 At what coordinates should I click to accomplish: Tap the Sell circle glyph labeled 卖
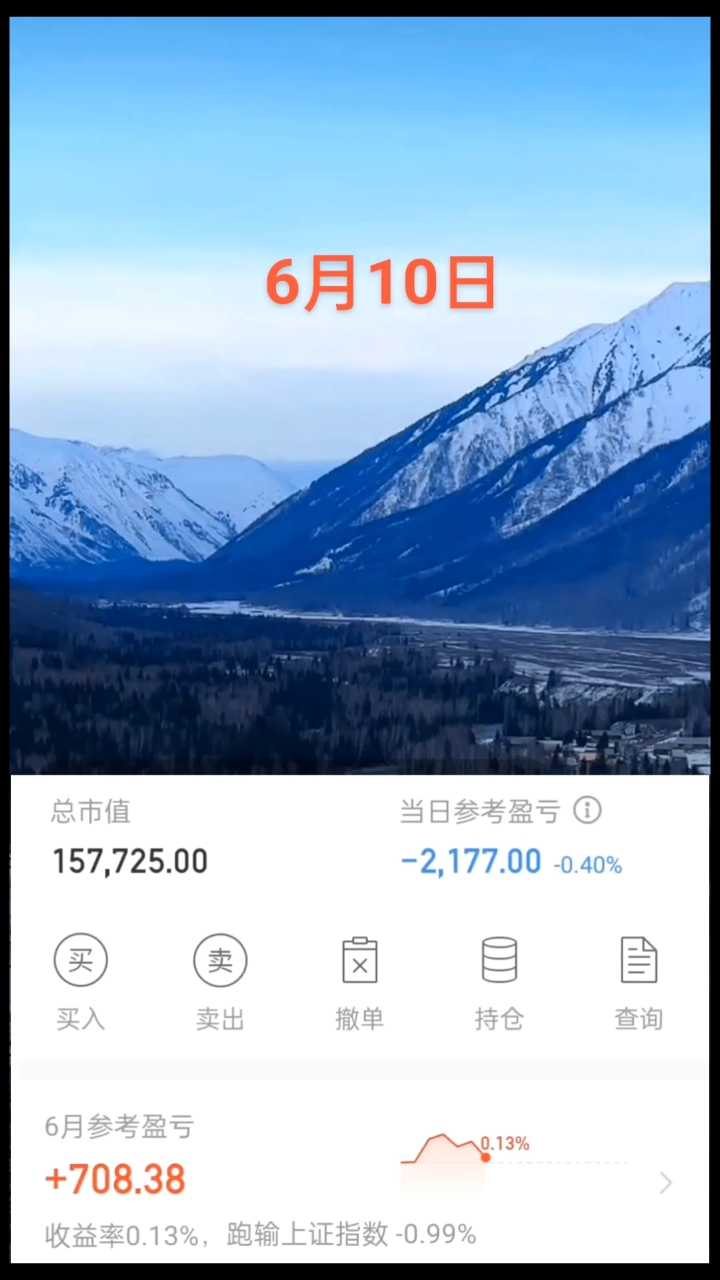tap(220, 960)
